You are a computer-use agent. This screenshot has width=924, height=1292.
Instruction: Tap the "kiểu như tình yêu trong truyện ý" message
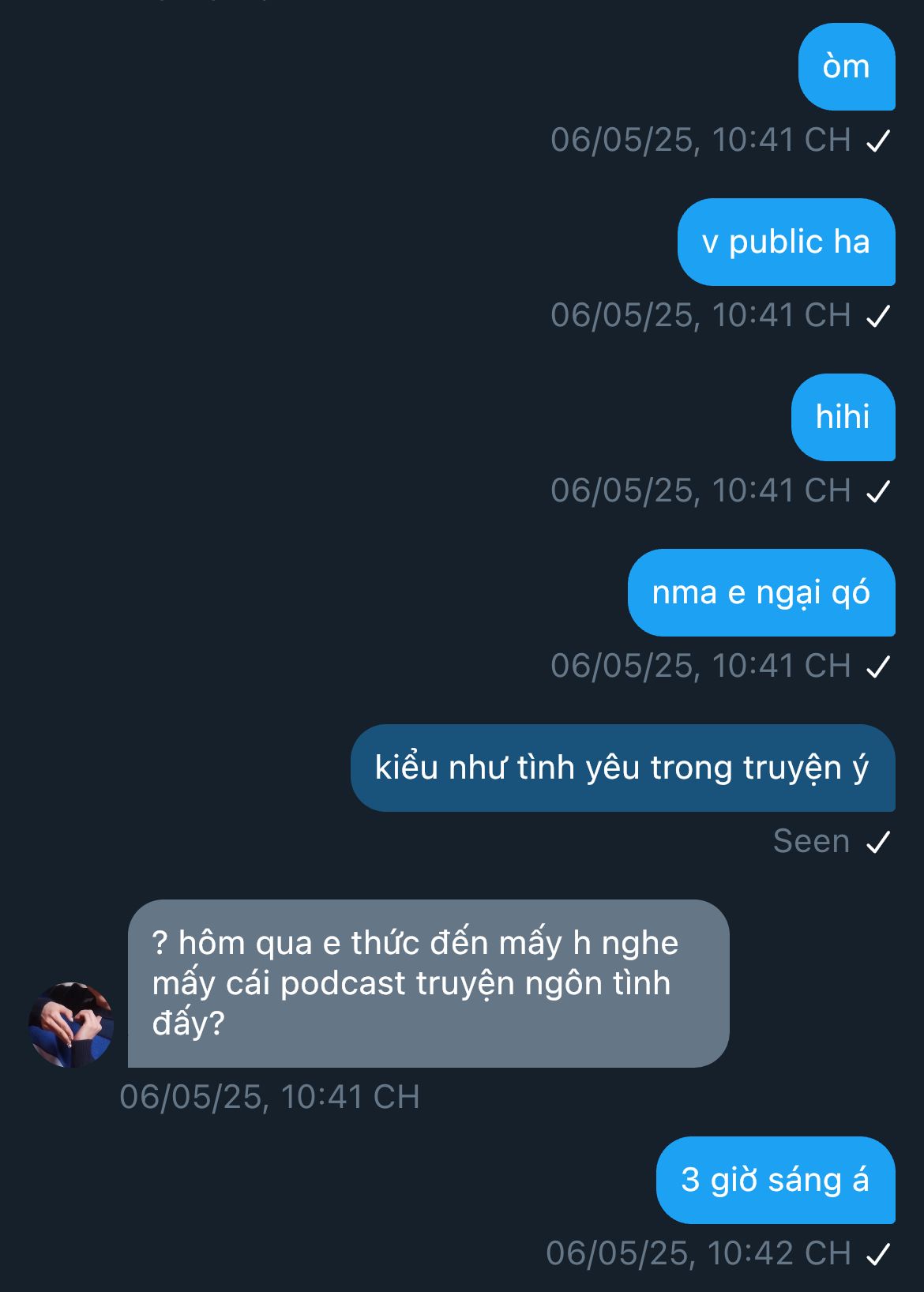(x=622, y=768)
